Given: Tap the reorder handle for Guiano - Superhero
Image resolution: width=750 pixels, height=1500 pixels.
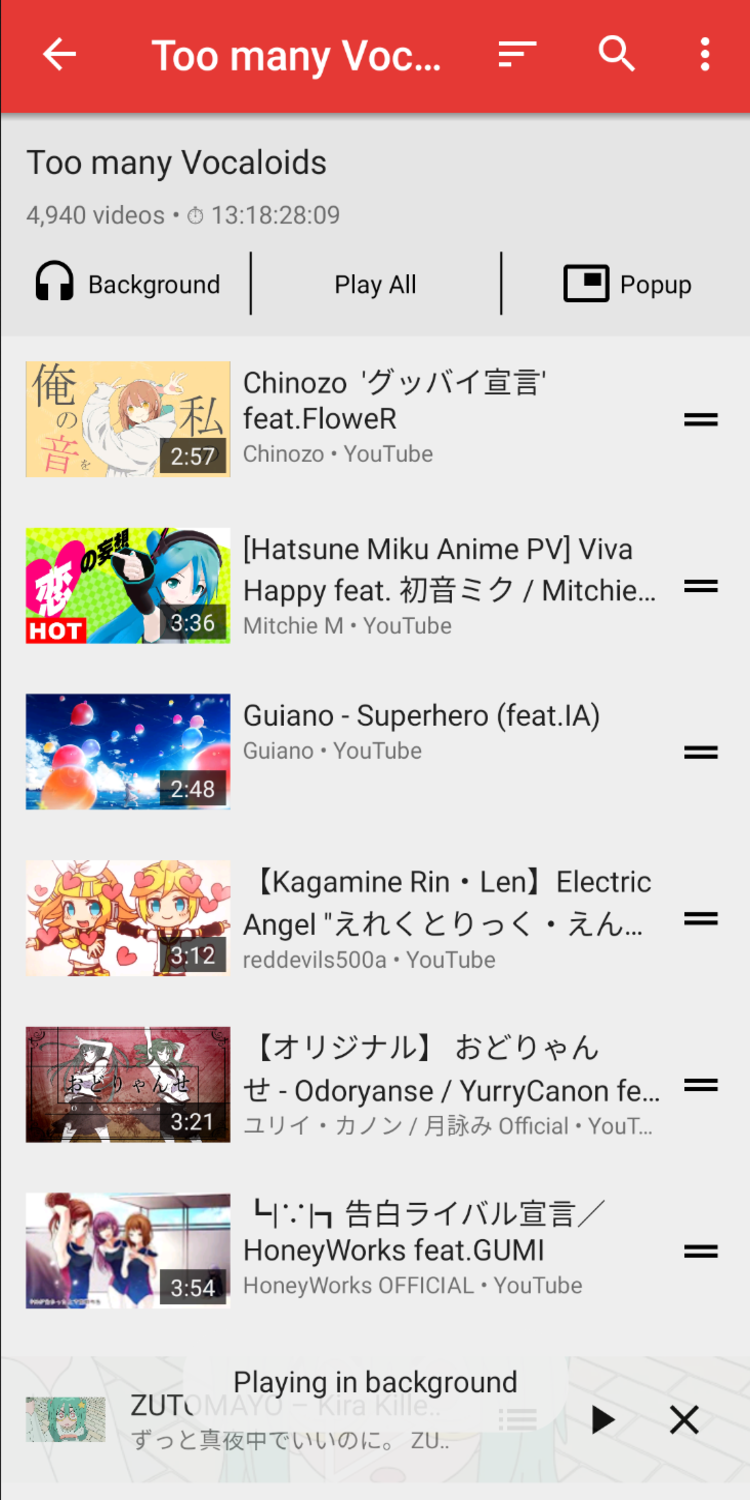Looking at the screenshot, I should pos(701,752).
